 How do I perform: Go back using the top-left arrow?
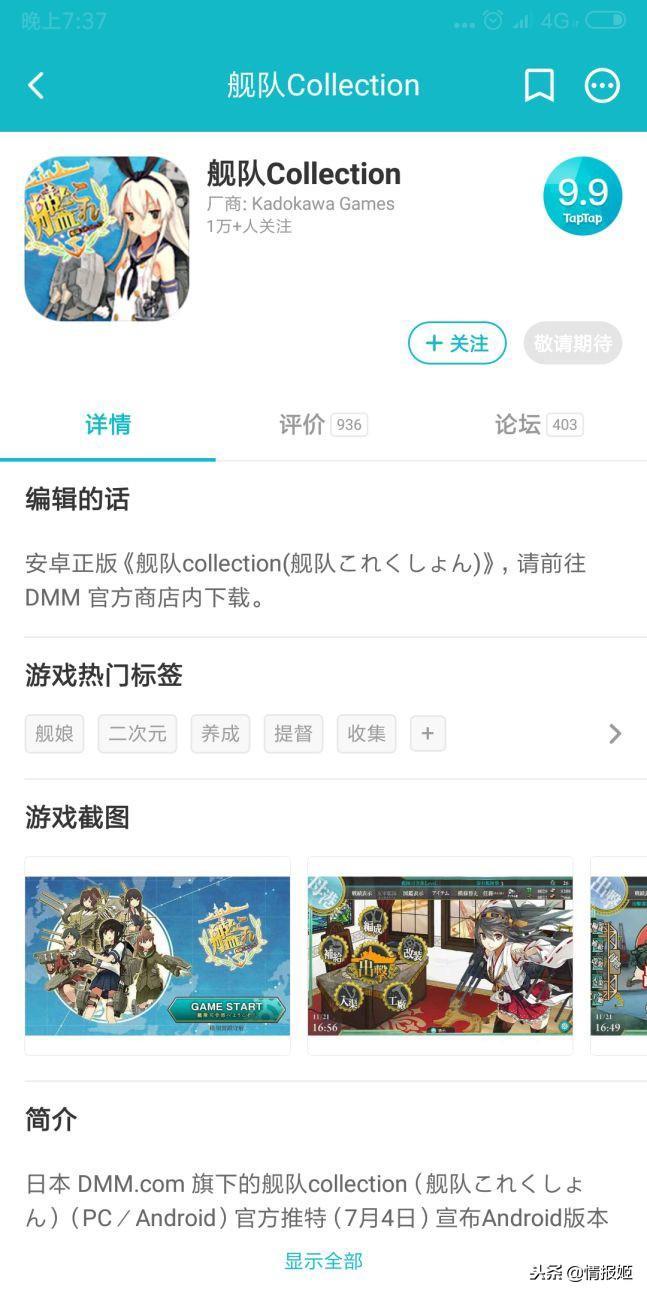click(36, 86)
